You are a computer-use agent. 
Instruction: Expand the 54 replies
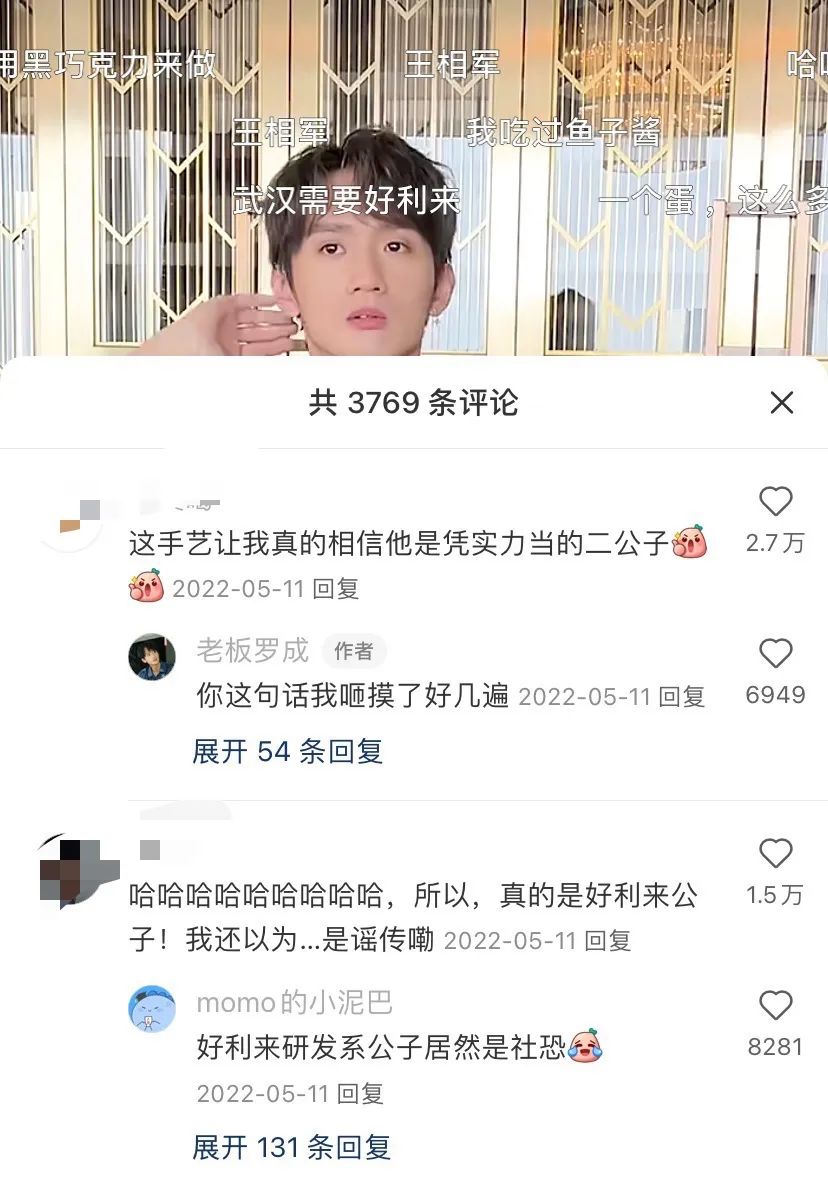287,751
